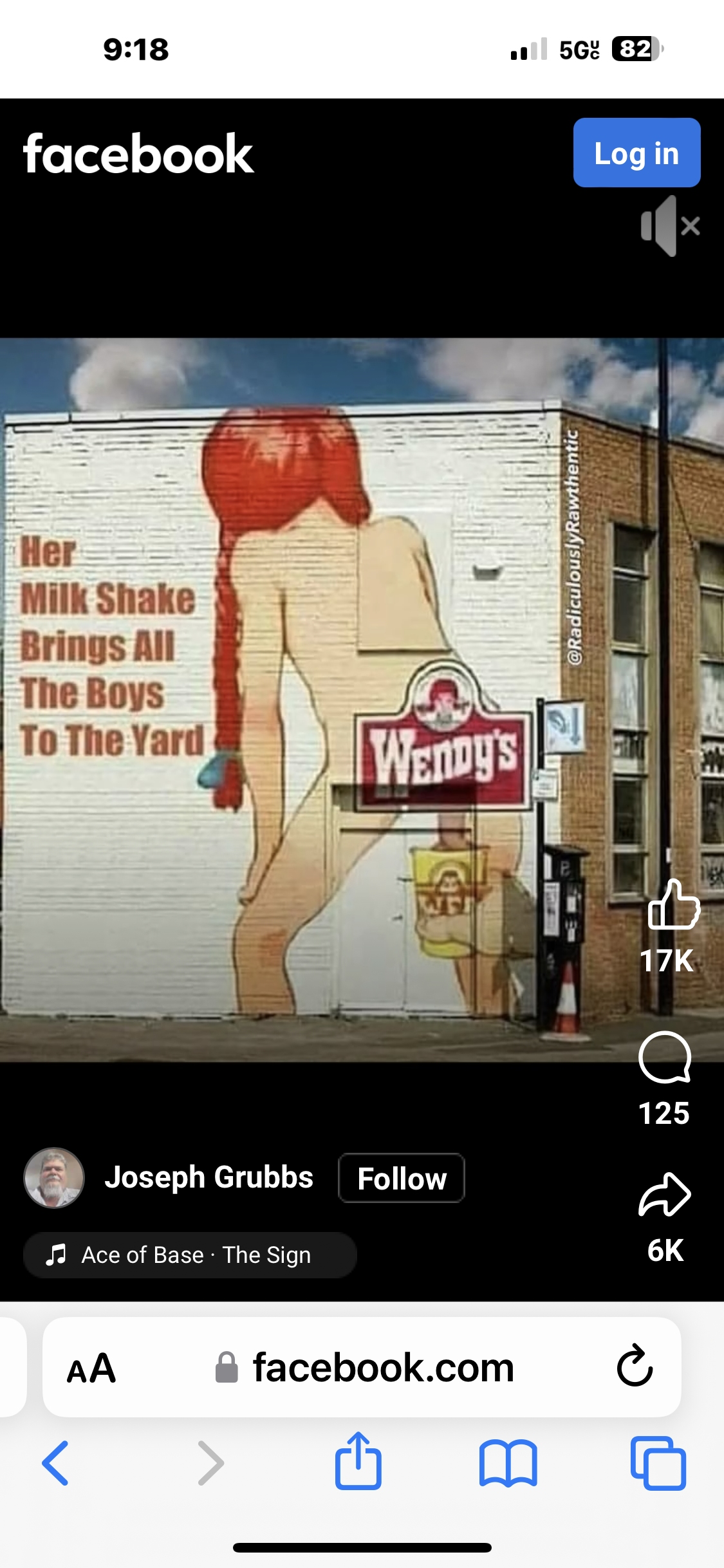Open the AA reader options

pyautogui.click(x=91, y=1368)
